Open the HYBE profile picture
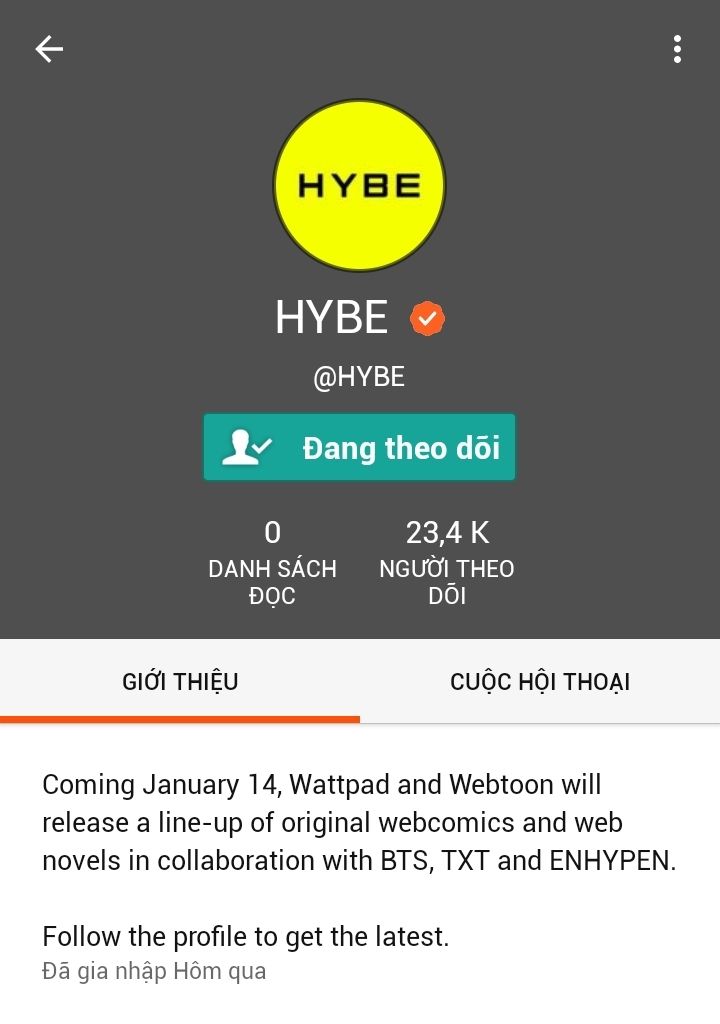The width and height of the screenshot is (720, 1024). [x=359, y=186]
